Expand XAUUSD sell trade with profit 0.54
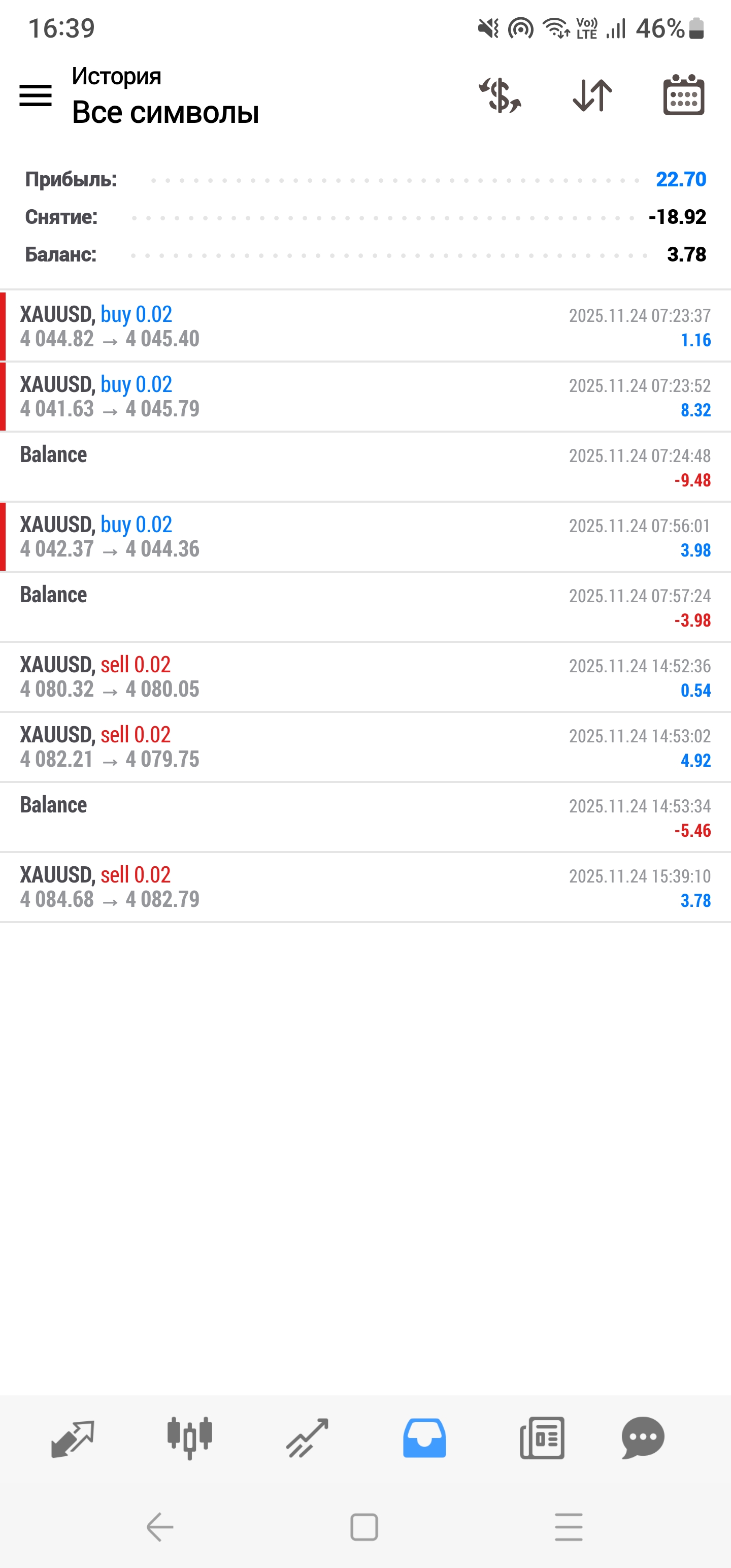 click(x=365, y=677)
